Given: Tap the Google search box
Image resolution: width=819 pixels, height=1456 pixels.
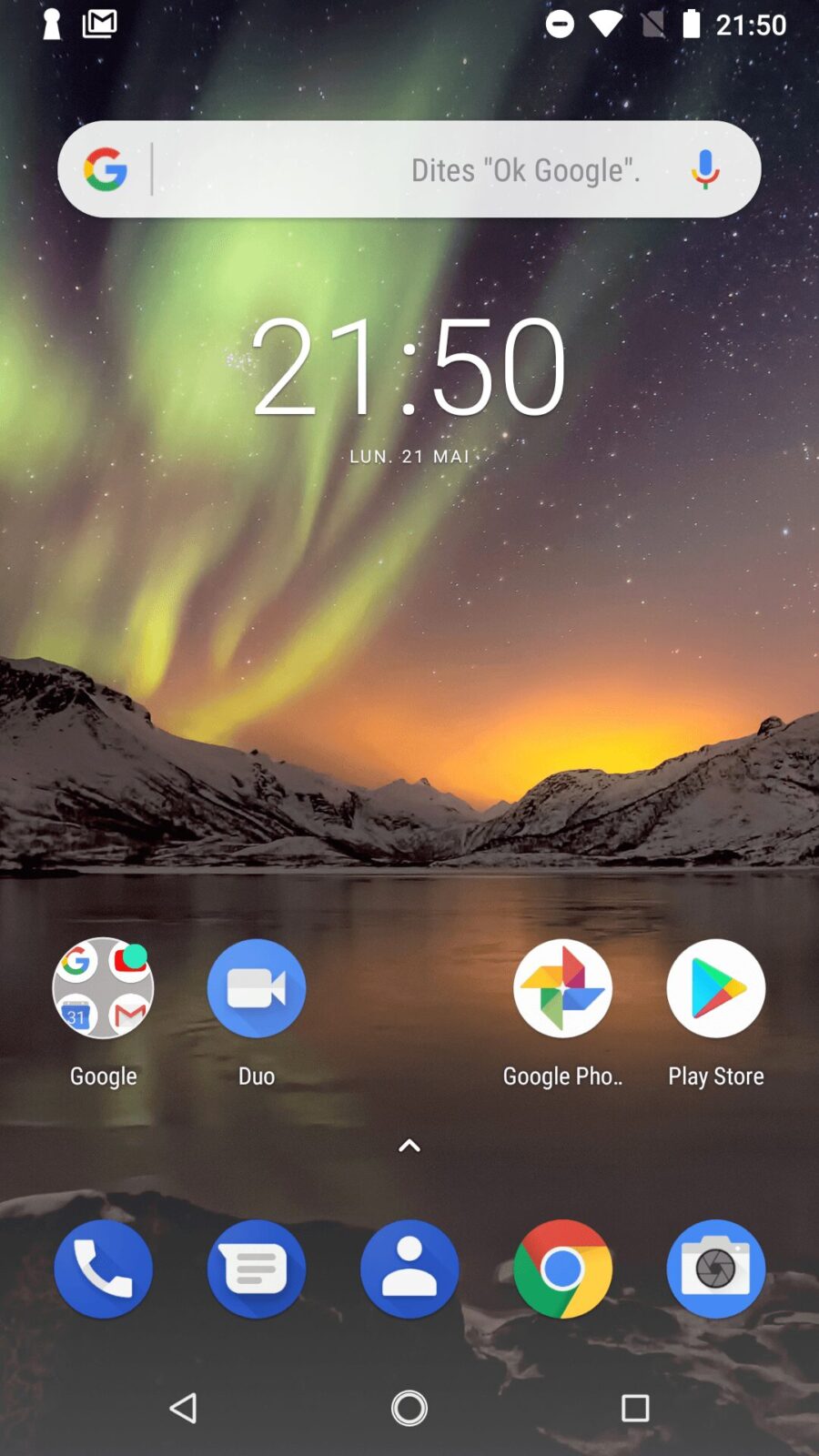Looking at the screenshot, I should tap(409, 169).
